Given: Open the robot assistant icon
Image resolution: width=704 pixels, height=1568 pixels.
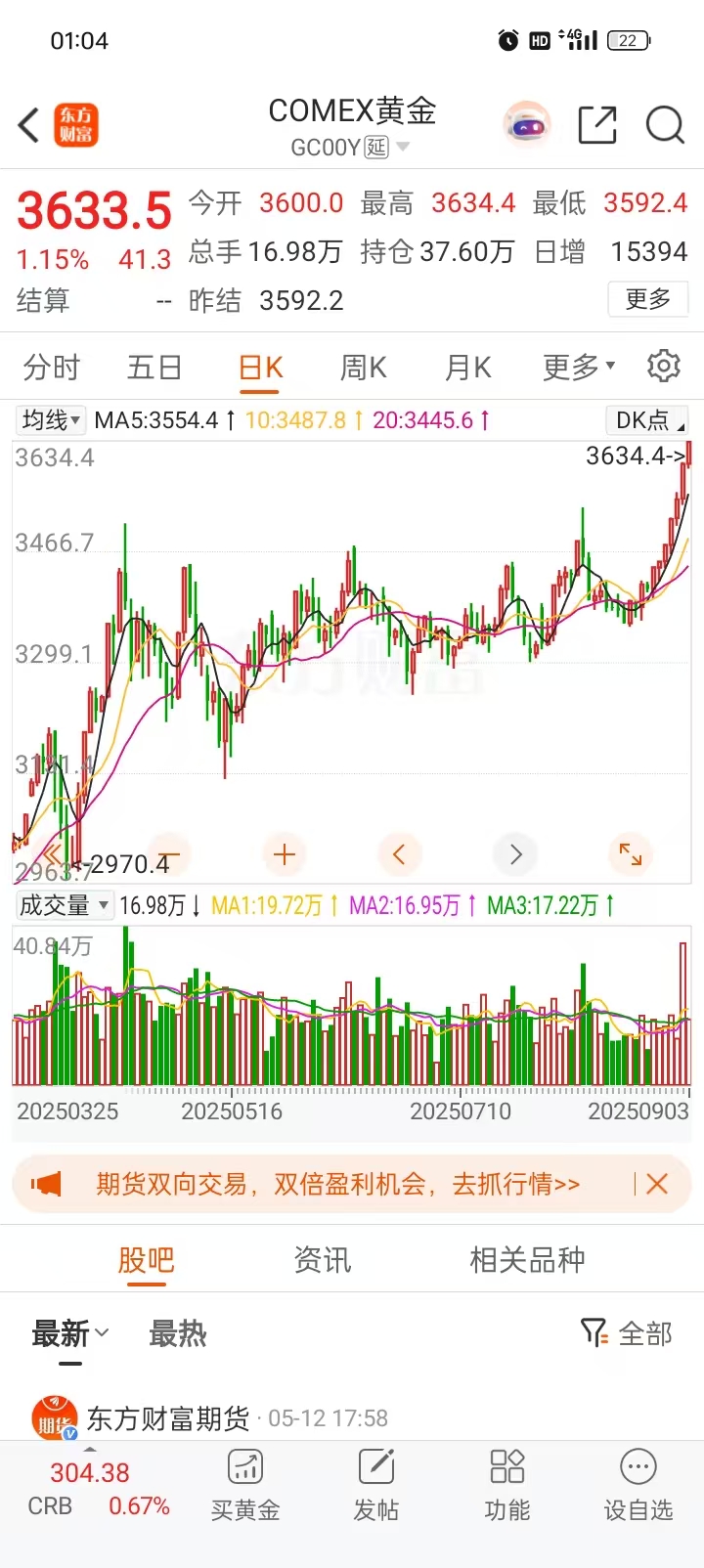Looking at the screenshot, I should (x=527, y=125).
